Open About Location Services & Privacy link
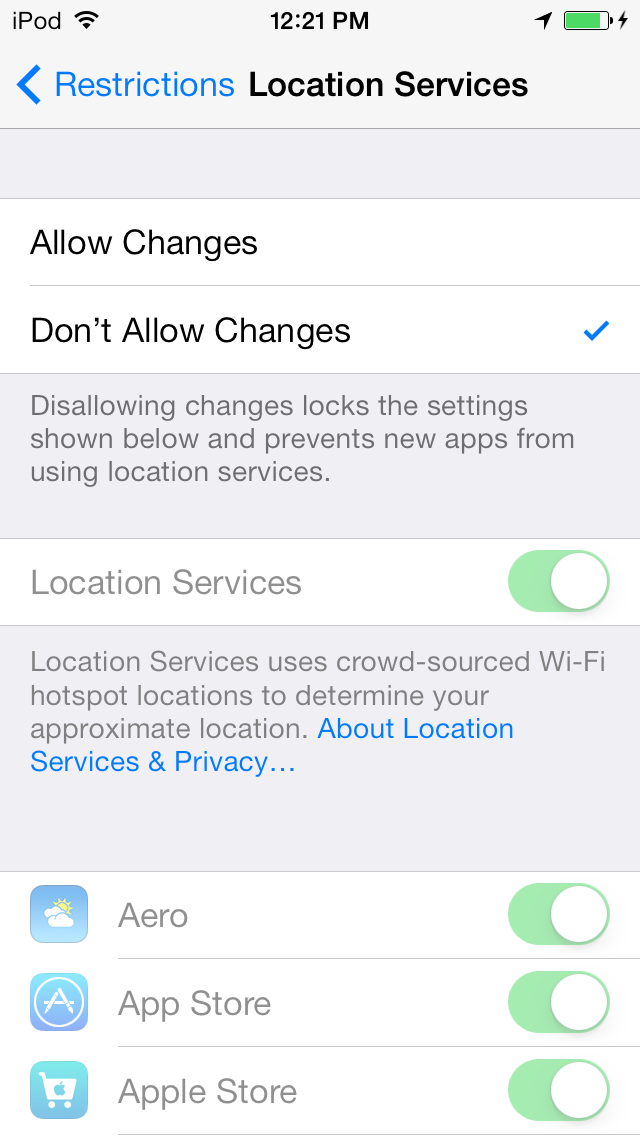 click(271, 746)
